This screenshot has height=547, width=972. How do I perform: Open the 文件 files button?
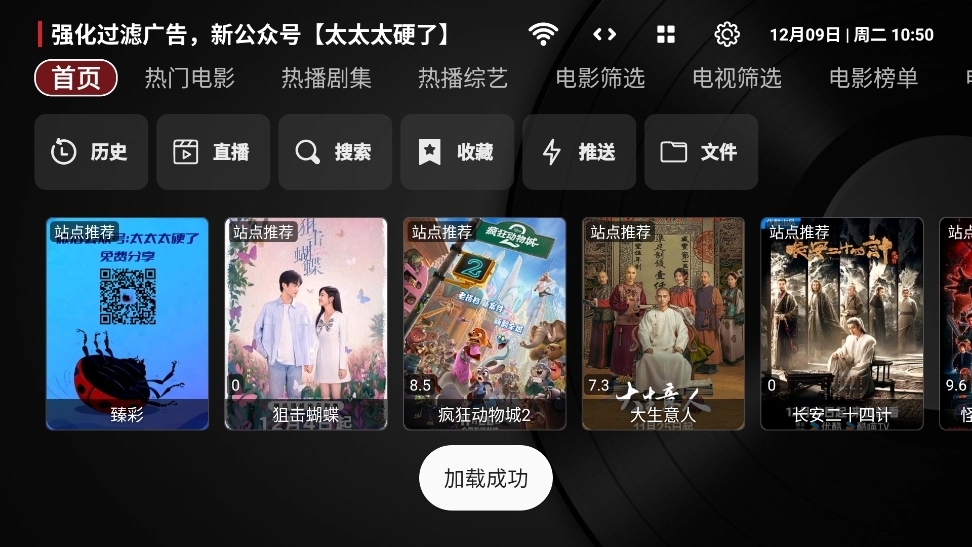701,152
